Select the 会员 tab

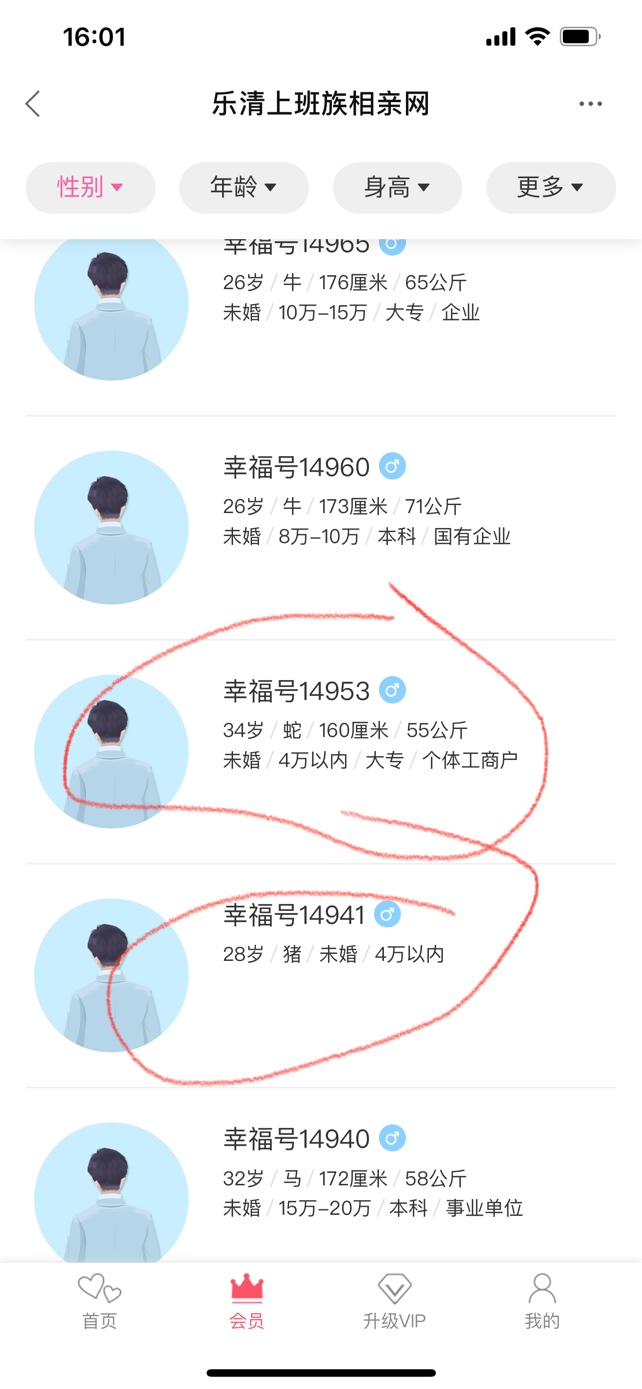(x=246, y=1302)
